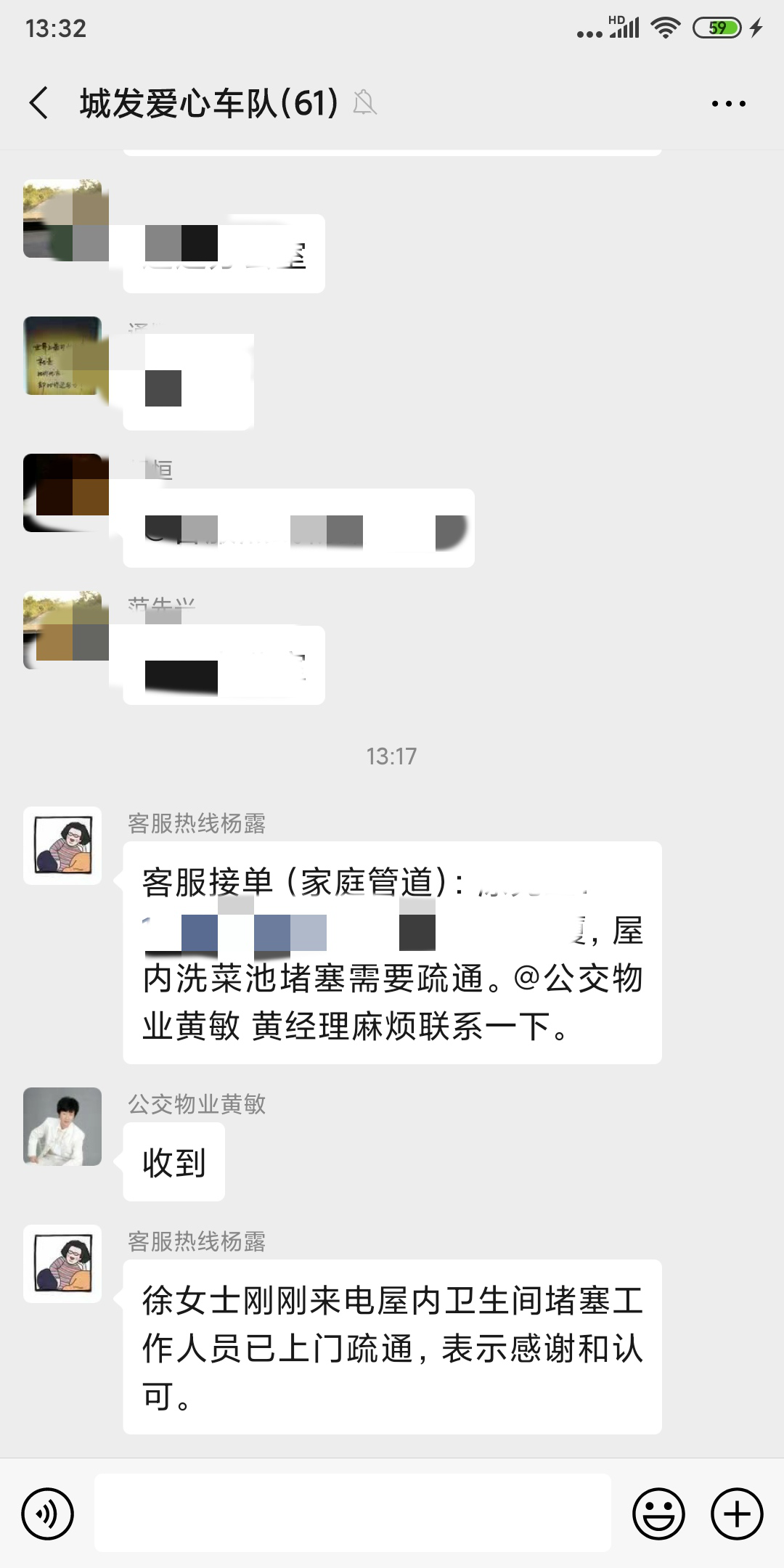Open 公交物业黄敏's profile avatar
This screenshot has height=1568, width=784.
tap(62, 1127)
